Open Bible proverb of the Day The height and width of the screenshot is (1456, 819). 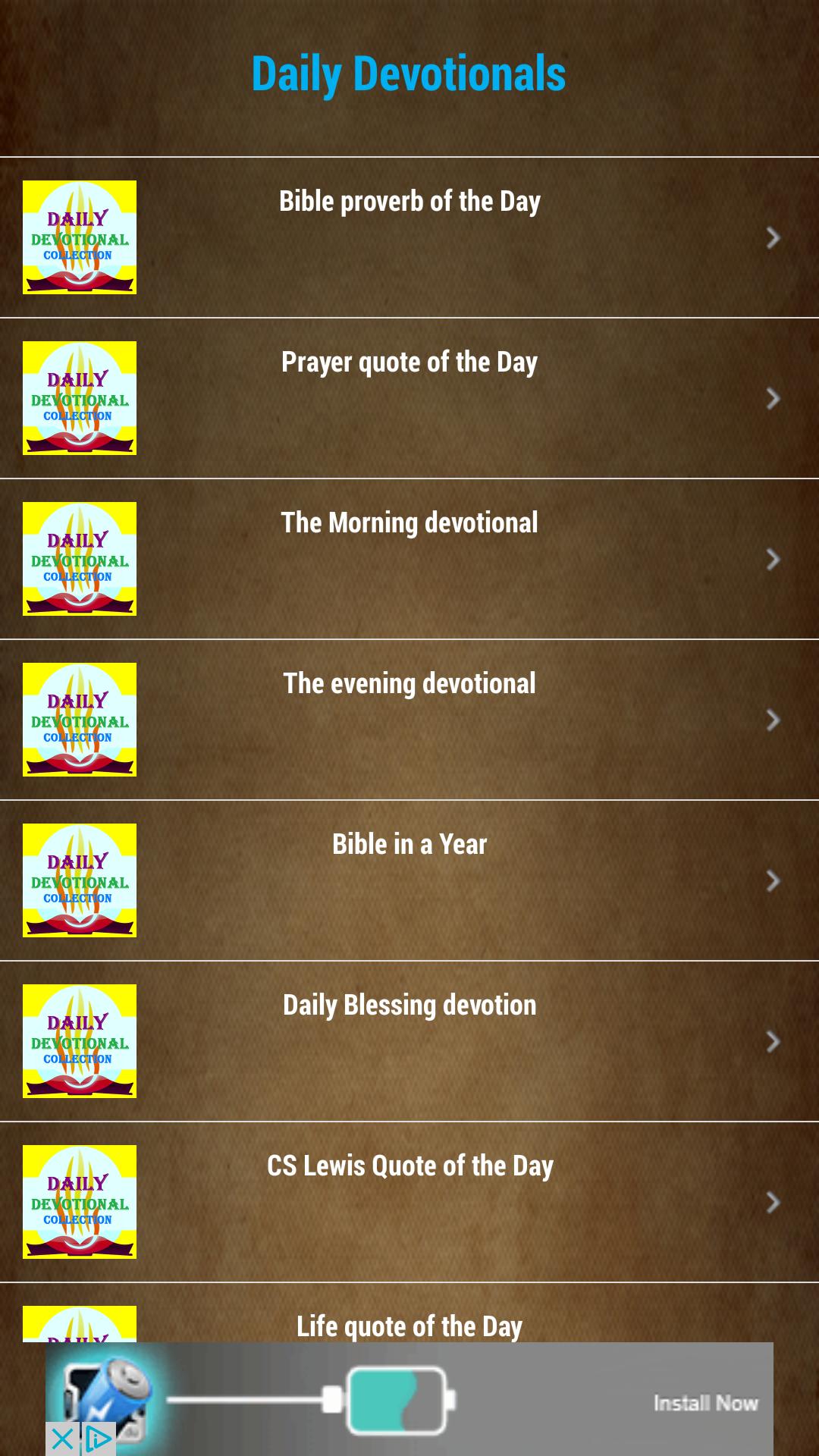[x=409, y=237]
